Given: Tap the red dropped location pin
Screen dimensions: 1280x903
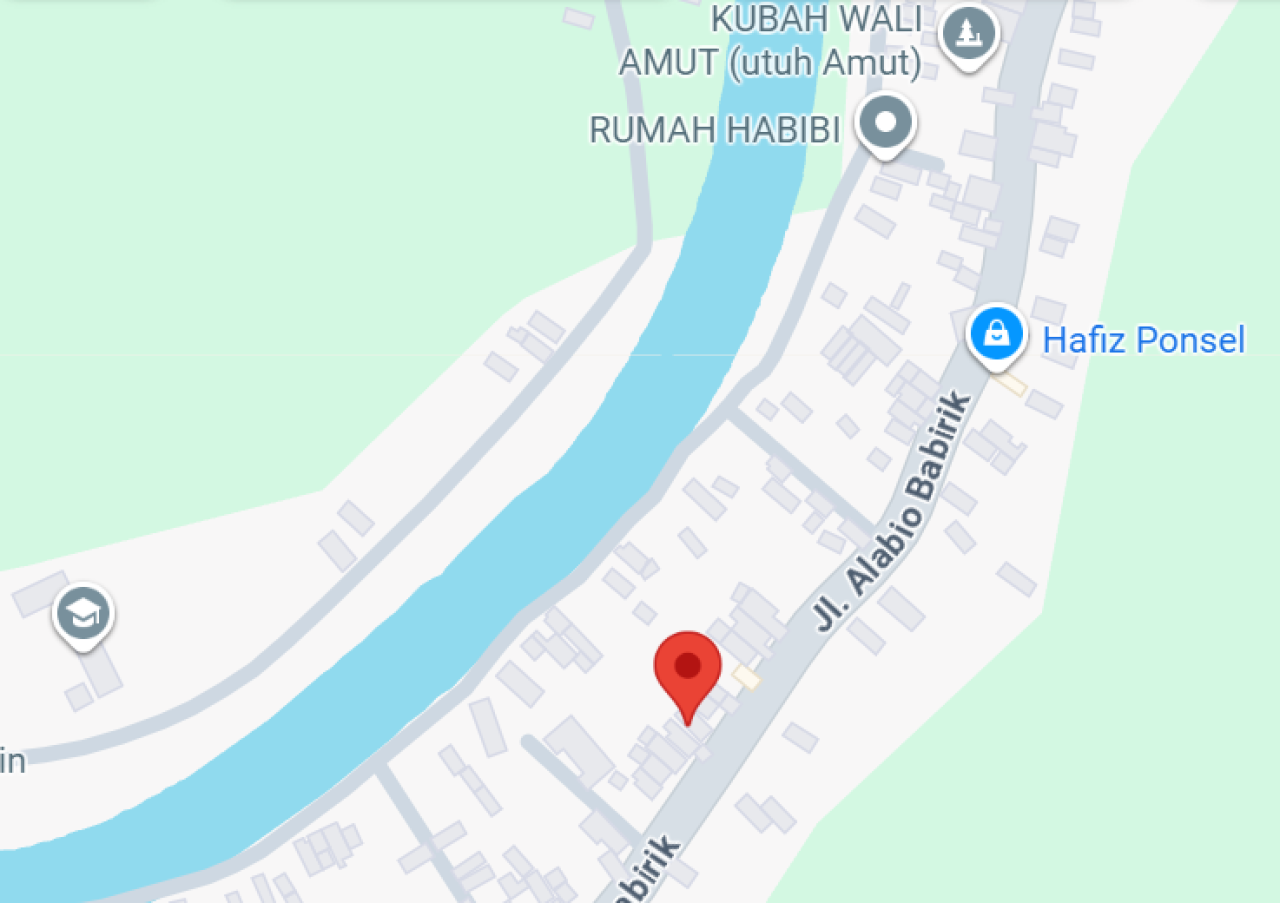Looking at the screenshot, I should [x=687, y=670].
